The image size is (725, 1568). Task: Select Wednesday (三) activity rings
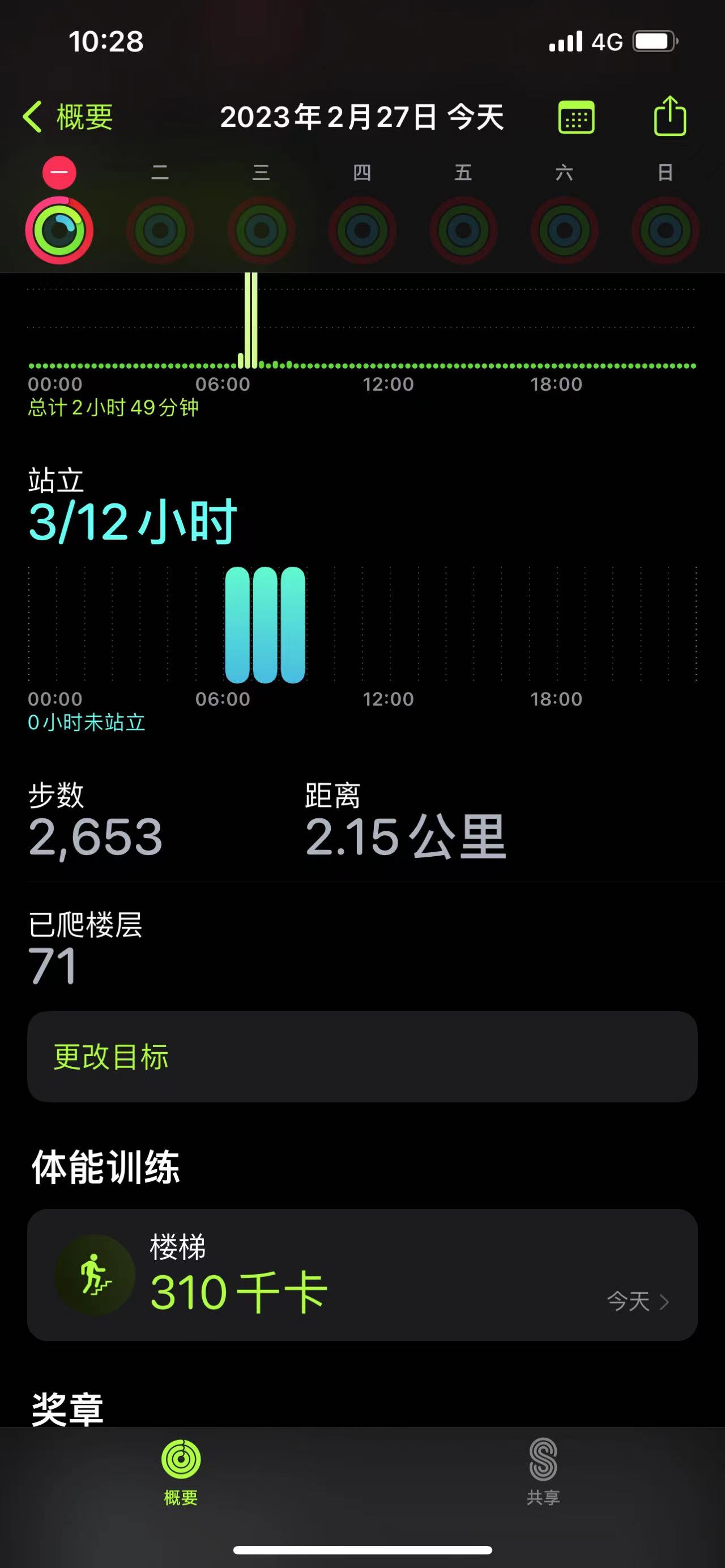pyautogui.click(x=261, y=230)
